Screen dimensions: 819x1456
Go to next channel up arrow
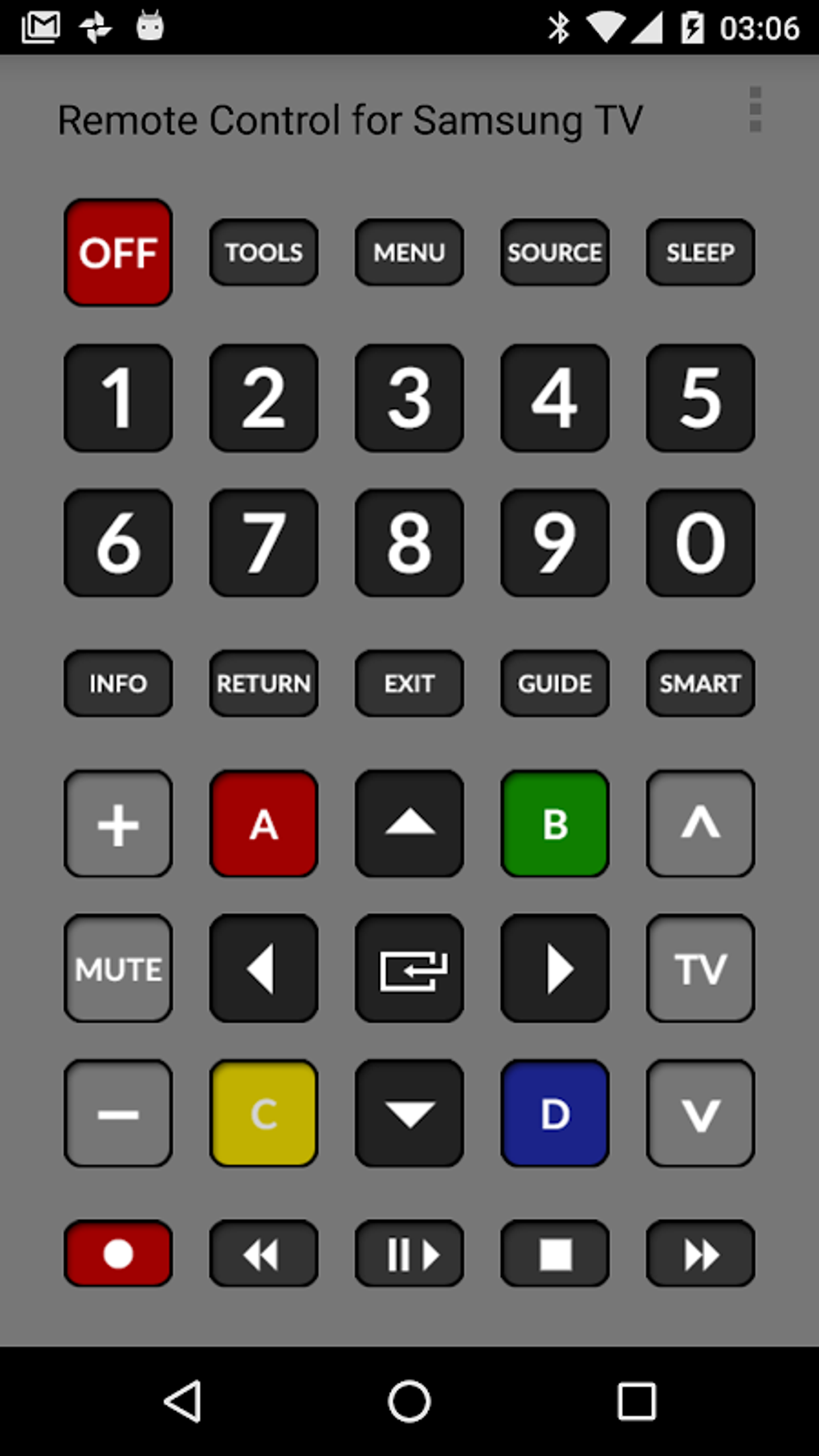tap(699, 824)
